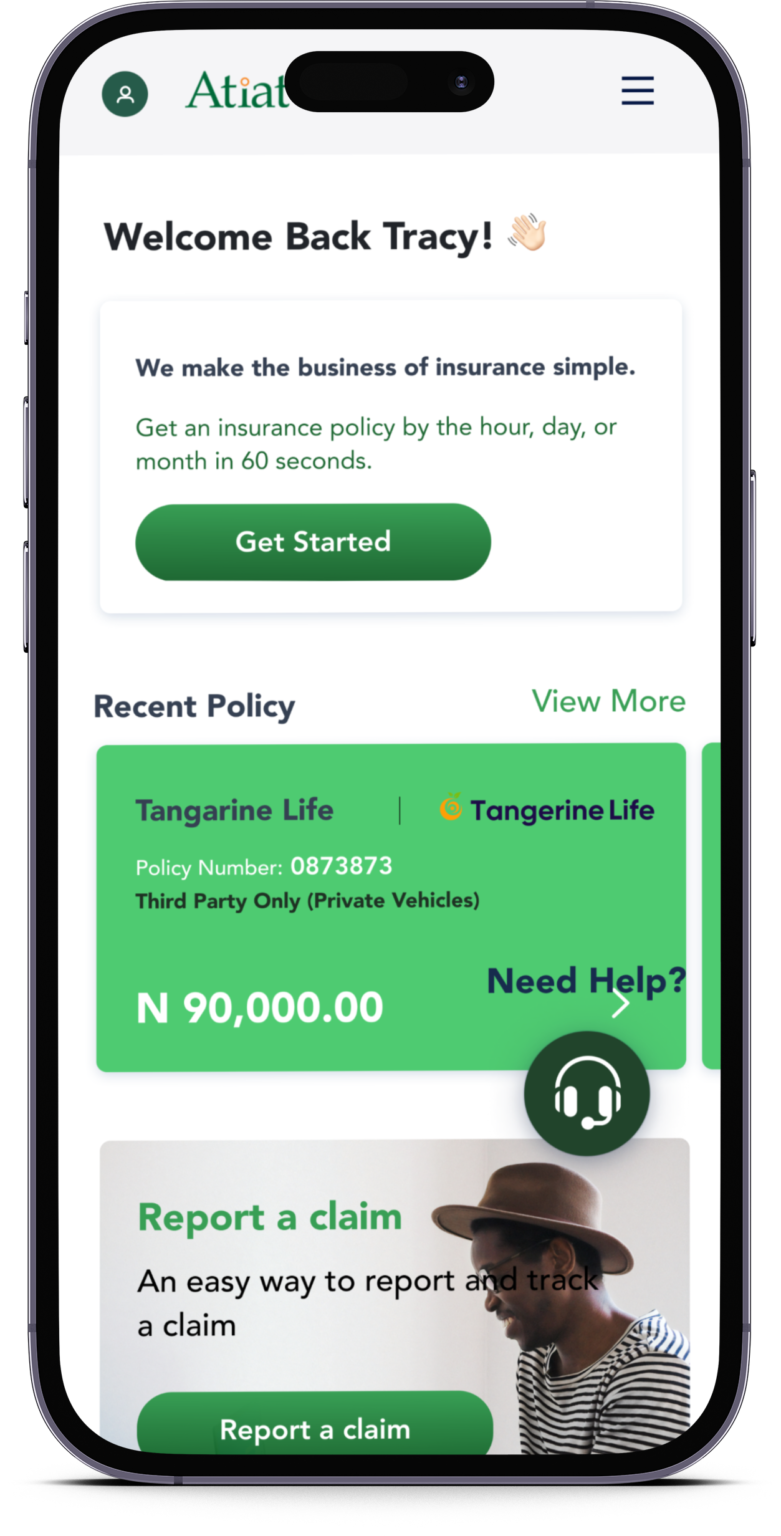Open View More recent policies
This screenshot has height=1536, width=781.
(608, 701)
